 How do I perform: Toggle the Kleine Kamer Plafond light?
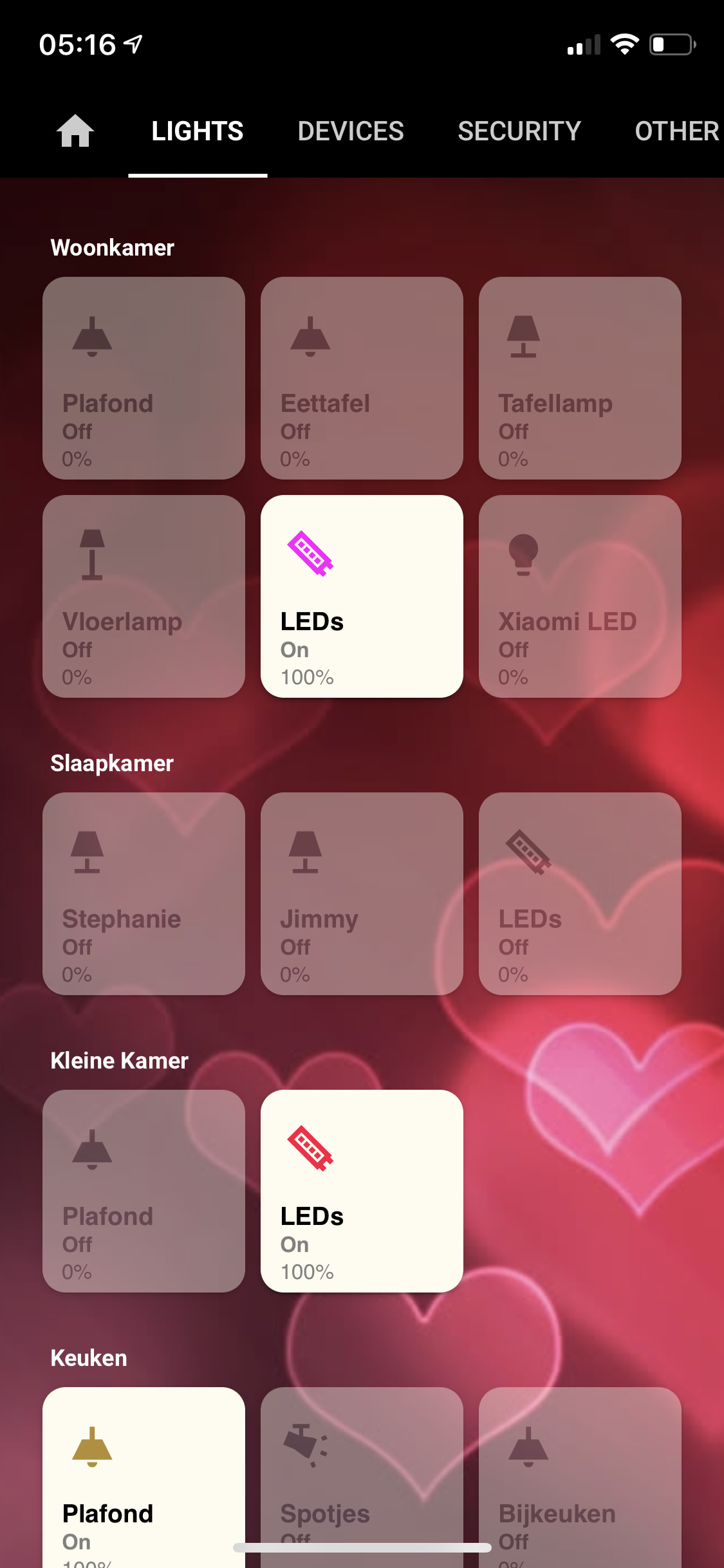(144, 1191)
